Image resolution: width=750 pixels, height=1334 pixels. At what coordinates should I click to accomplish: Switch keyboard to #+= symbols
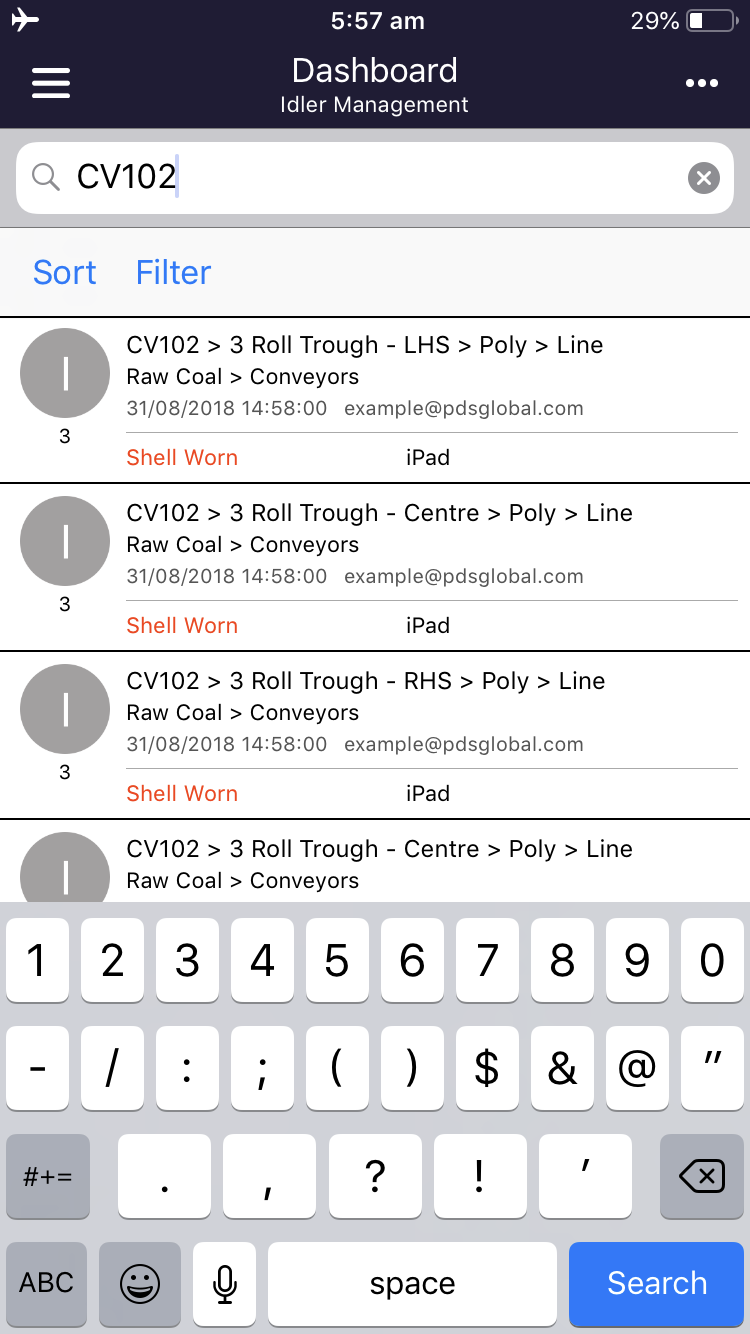click(x=48, y=1176)
